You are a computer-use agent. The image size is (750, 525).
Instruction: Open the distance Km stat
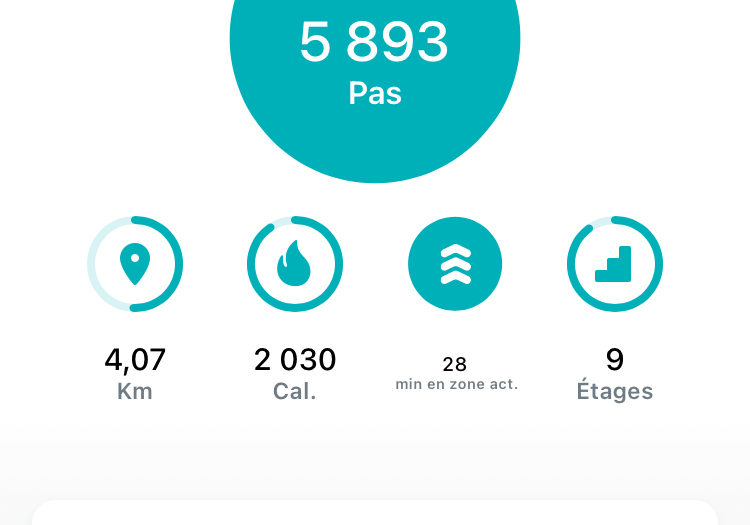click(135, 265)
